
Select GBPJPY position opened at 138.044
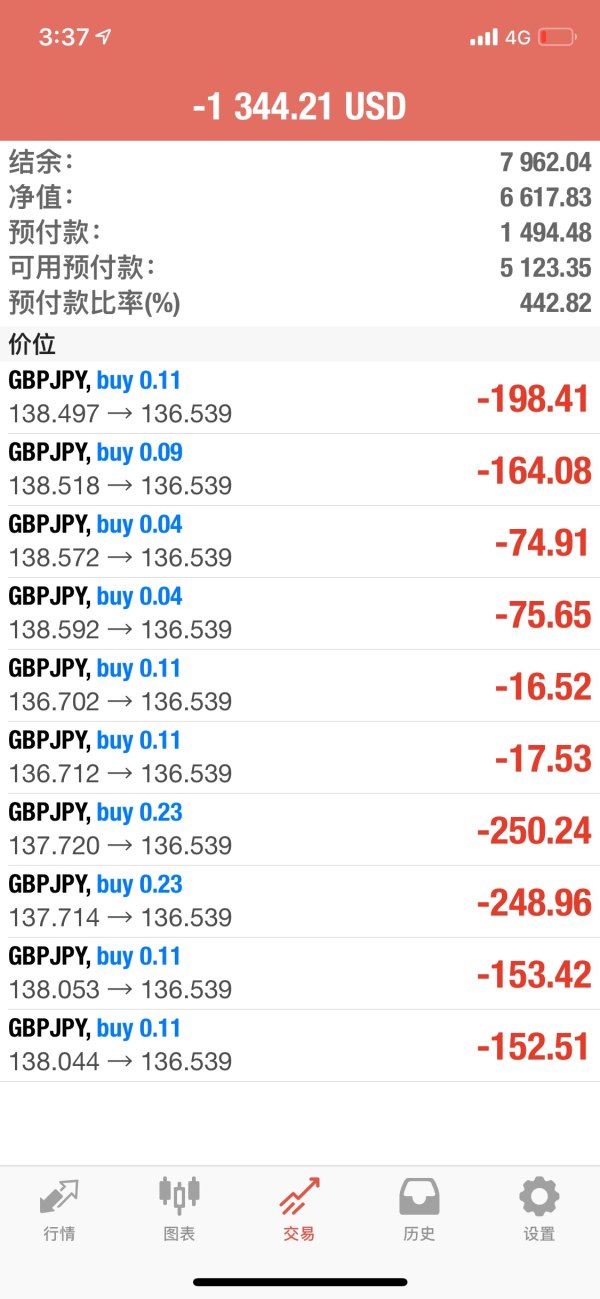pos(300,1045)
